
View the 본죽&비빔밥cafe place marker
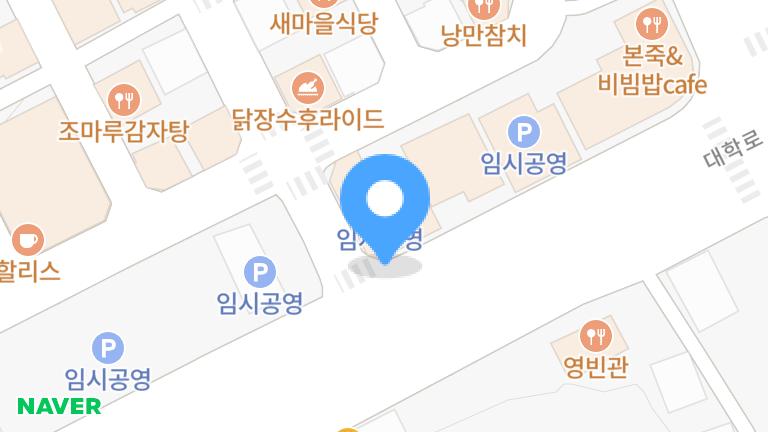click(652, 23)
